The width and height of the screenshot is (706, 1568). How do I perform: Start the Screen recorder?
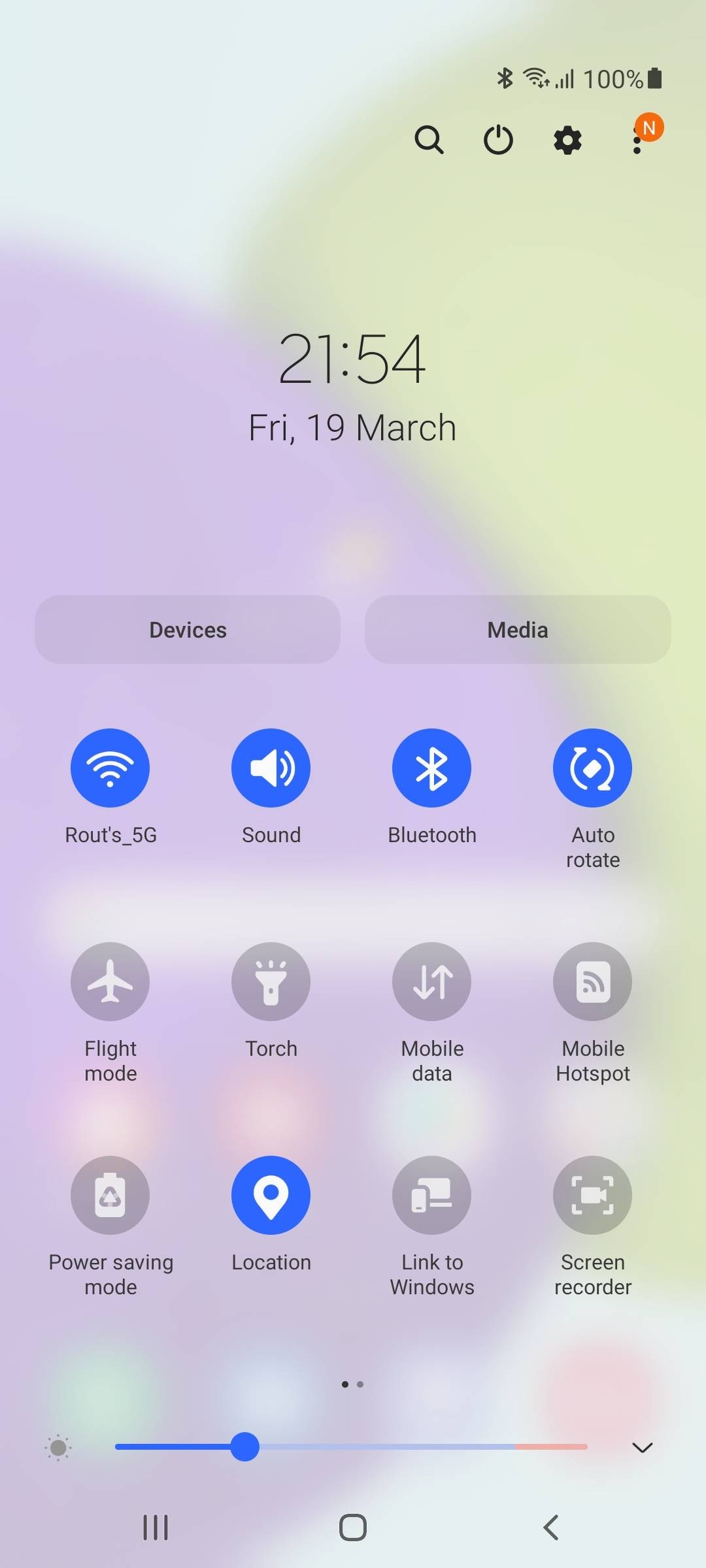point(592,1195)
